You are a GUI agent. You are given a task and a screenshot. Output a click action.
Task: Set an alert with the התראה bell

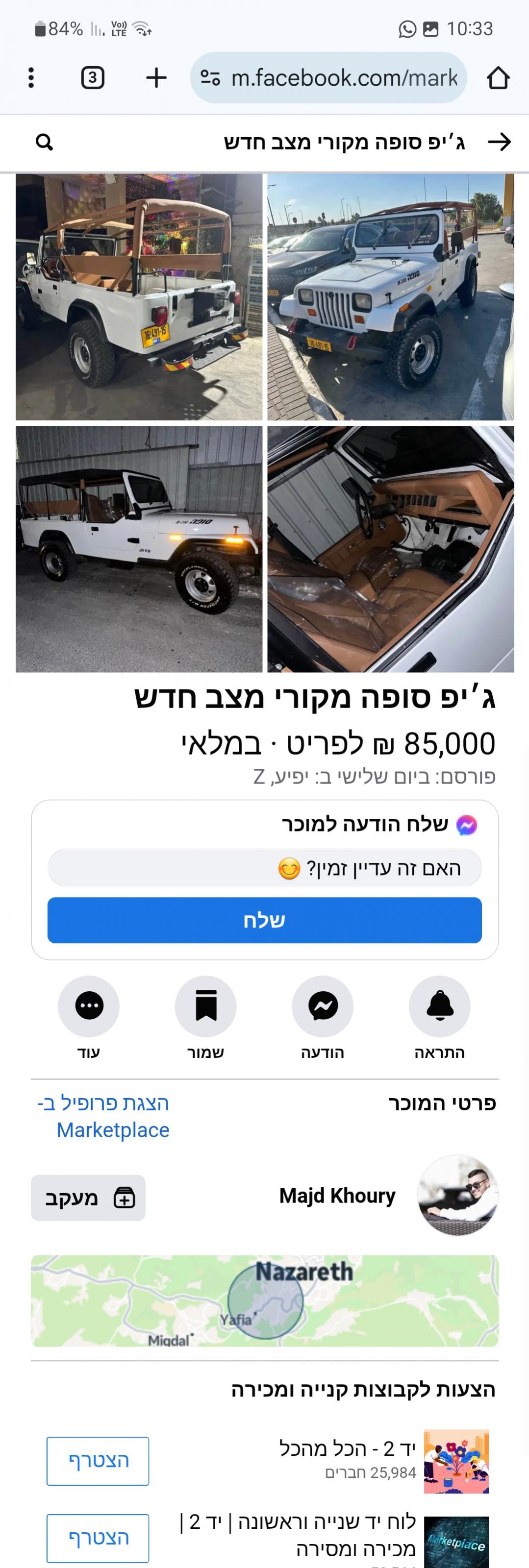pos(439,1005)
